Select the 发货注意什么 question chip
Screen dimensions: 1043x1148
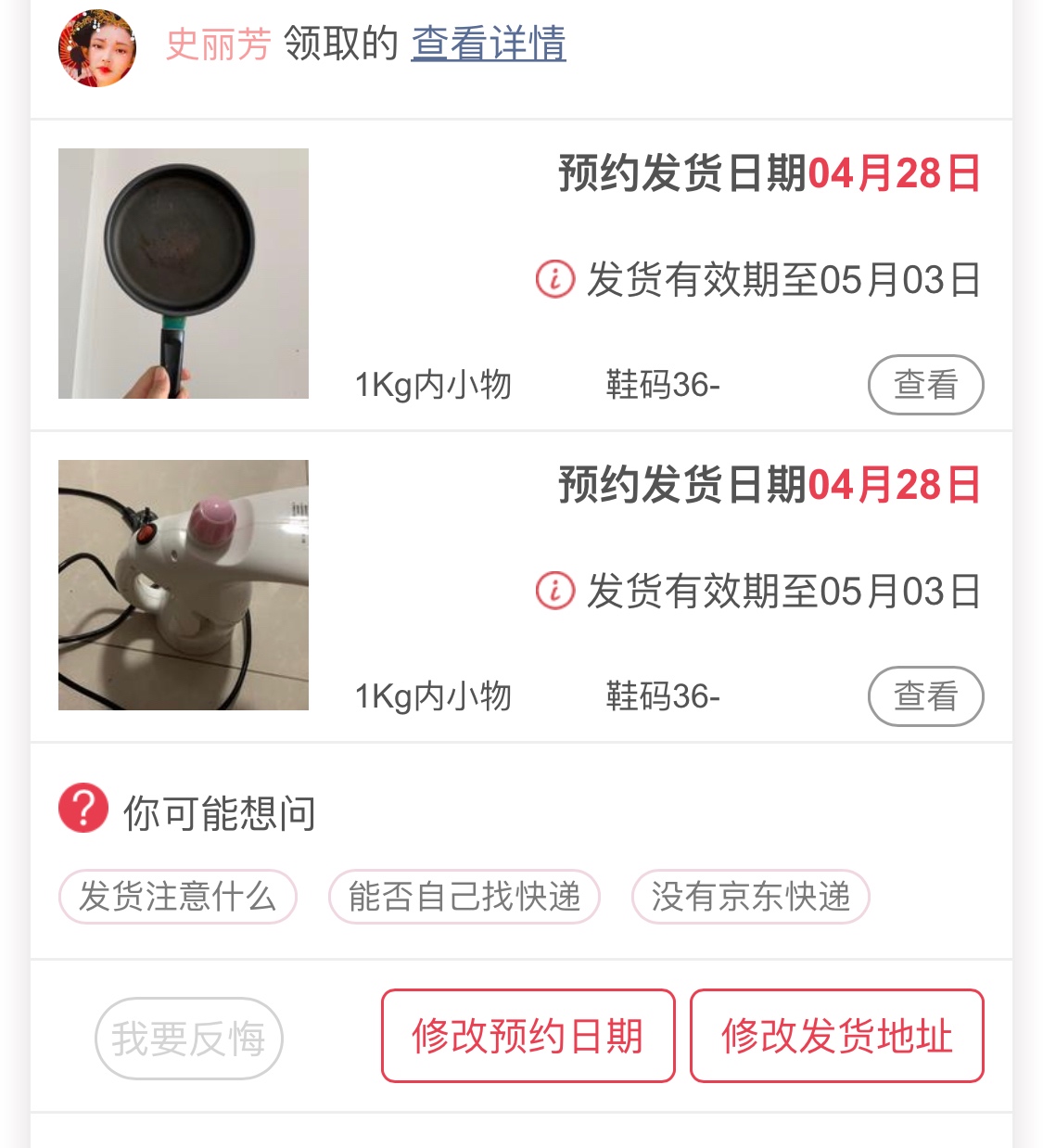click(177, 897)
